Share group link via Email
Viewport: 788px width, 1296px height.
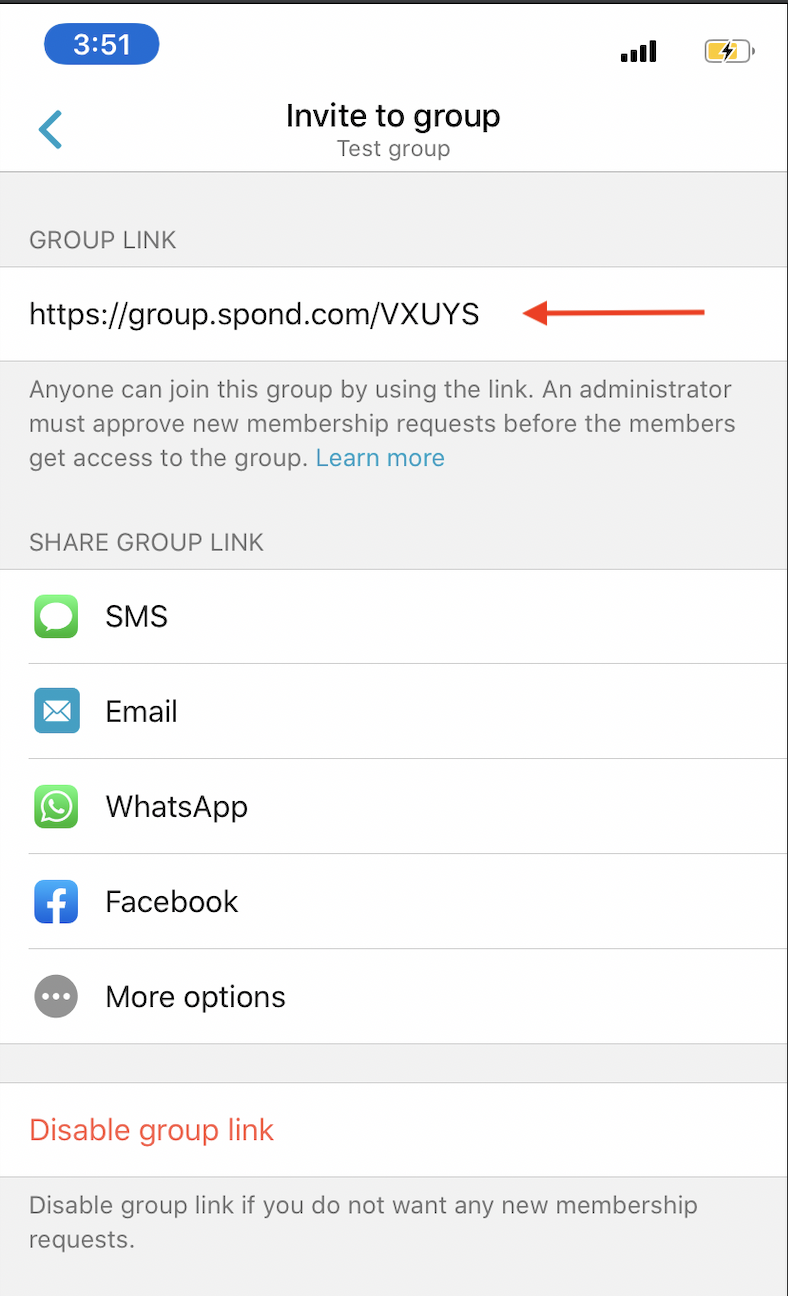[394, 711]
